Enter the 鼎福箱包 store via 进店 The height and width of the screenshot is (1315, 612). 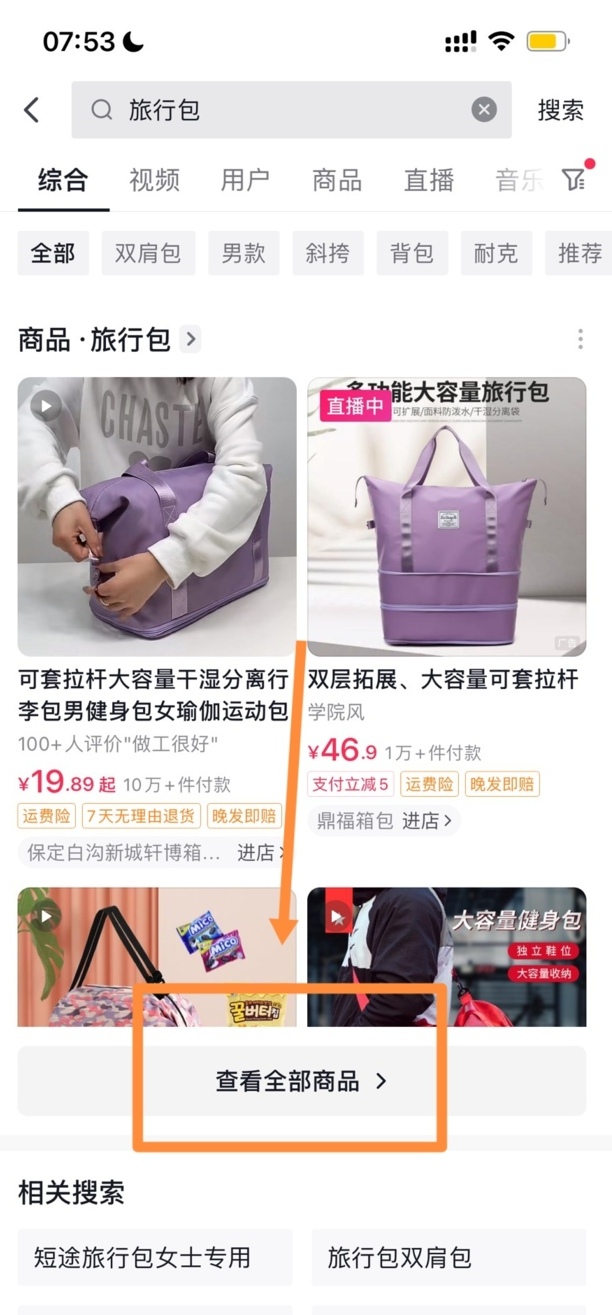[x=428, y=821]
